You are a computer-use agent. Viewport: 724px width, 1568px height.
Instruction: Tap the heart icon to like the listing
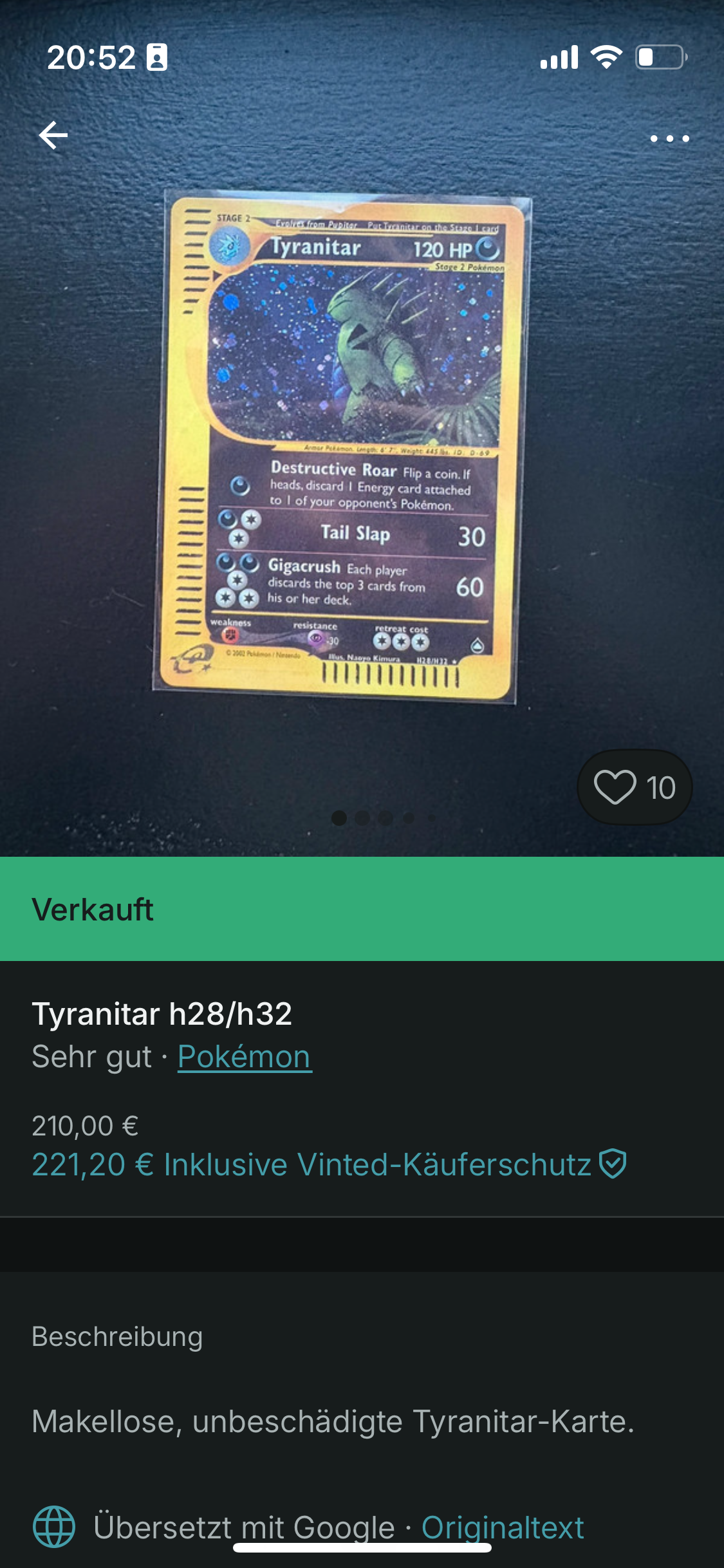click(617, 788)
